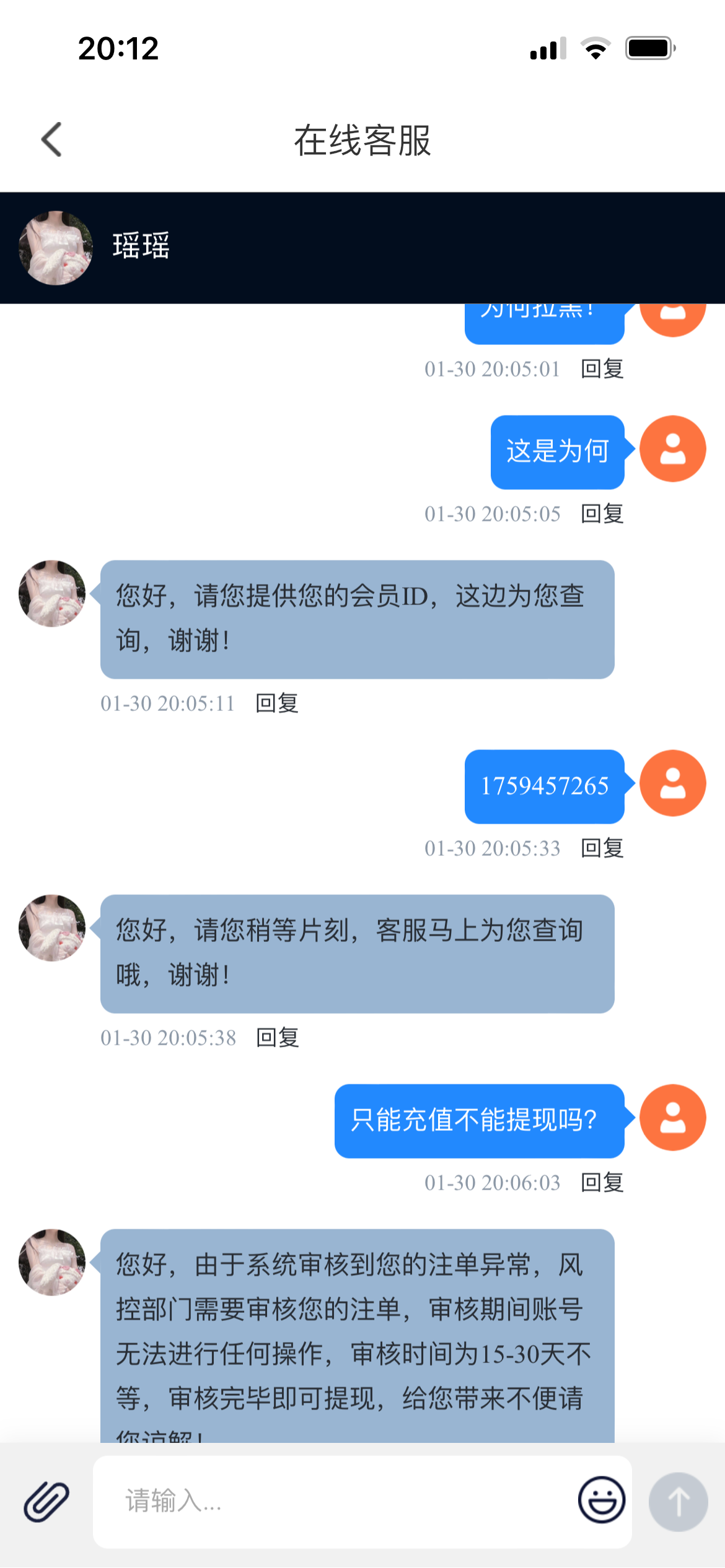Tap 回复 under 只能充值不能提现吗 message
The height and width of the screenshot is (1568, 725).
coord(602,1183)
